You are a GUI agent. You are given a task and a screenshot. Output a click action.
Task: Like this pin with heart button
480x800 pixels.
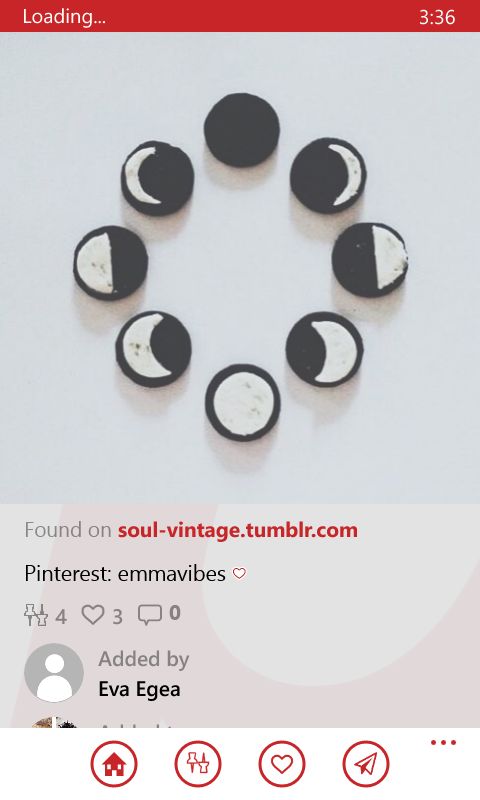click(282, 764)
